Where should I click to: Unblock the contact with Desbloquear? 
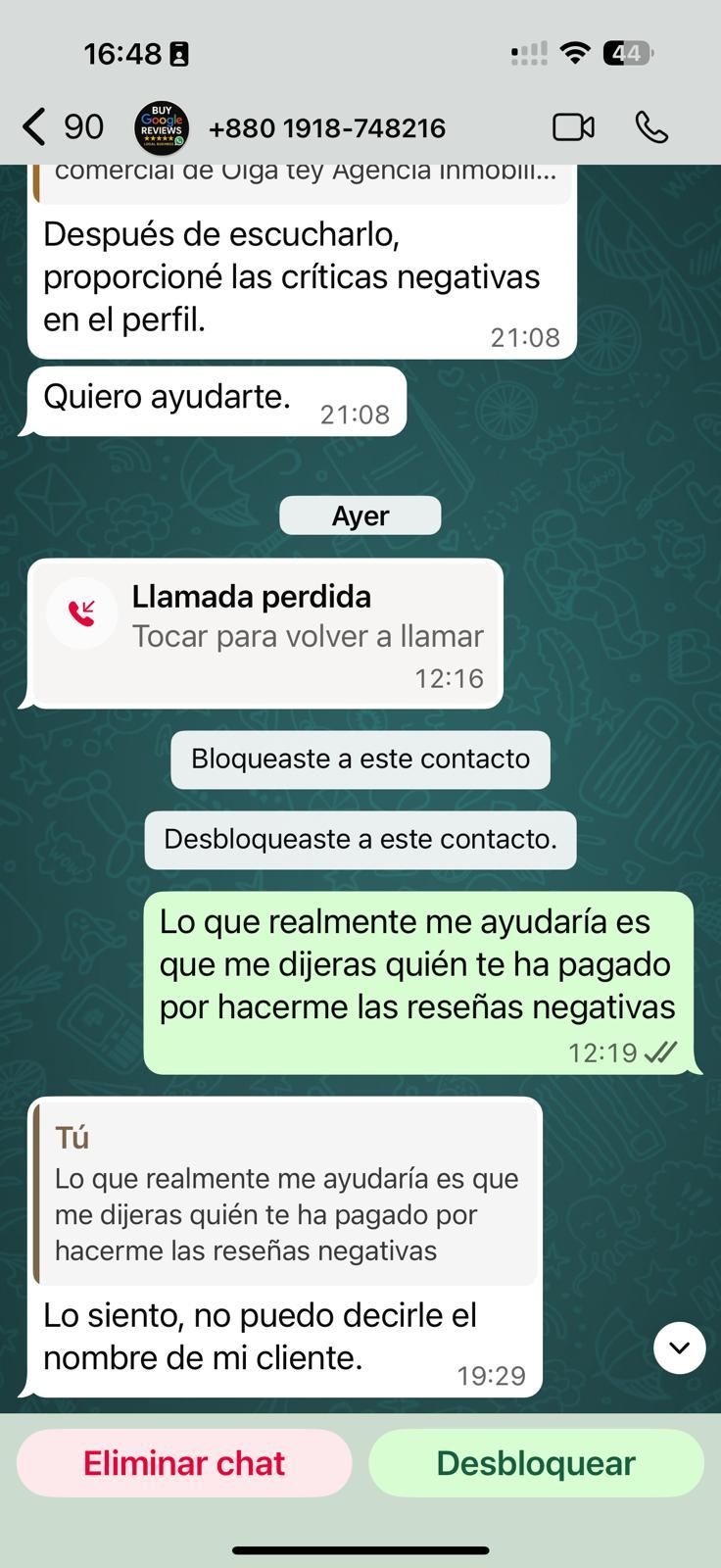point(536,1463)
